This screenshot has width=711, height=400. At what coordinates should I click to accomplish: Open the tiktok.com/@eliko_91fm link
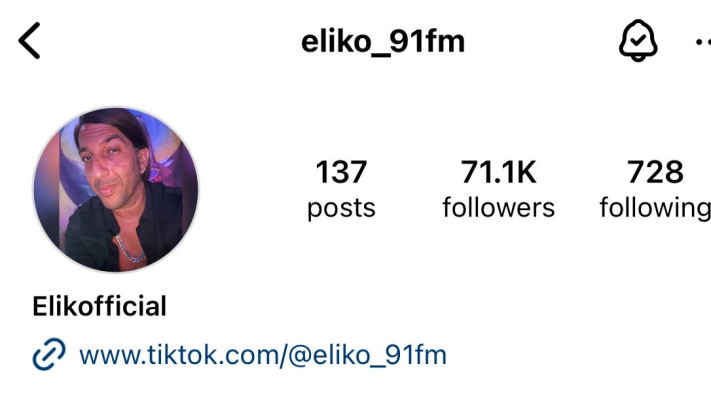coord(262,354)
